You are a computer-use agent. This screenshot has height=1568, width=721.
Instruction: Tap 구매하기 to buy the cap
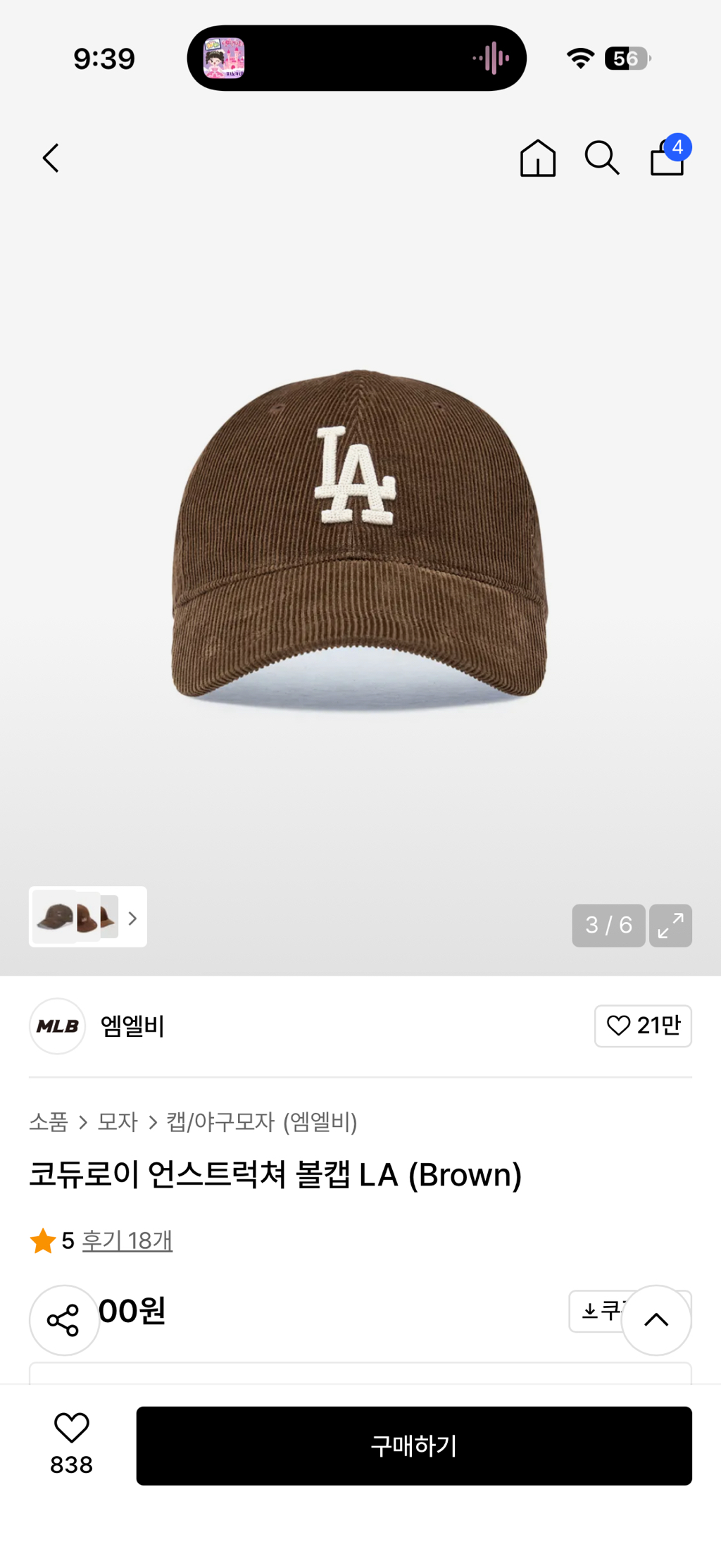click(x=413, y=1445)
